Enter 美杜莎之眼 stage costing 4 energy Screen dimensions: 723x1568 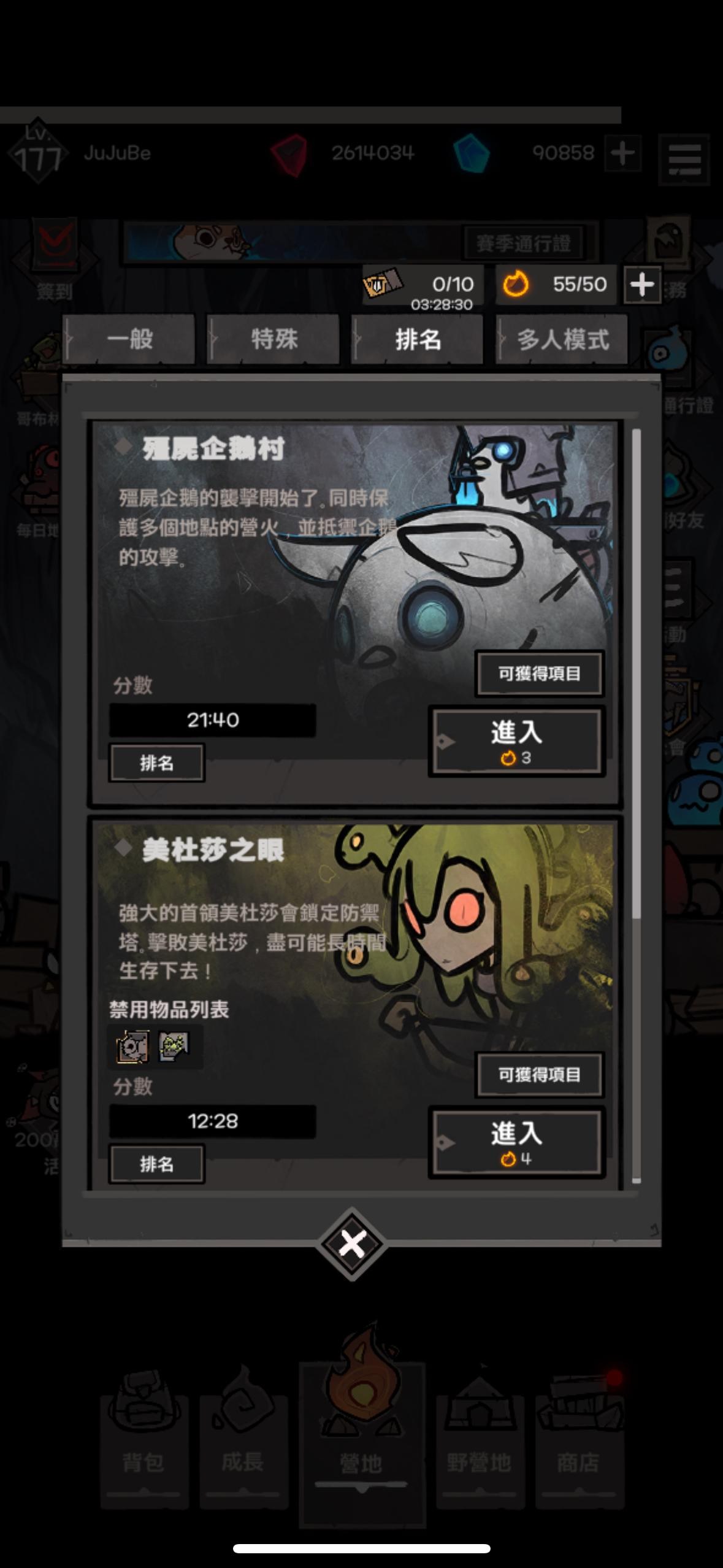(517, 1142)
